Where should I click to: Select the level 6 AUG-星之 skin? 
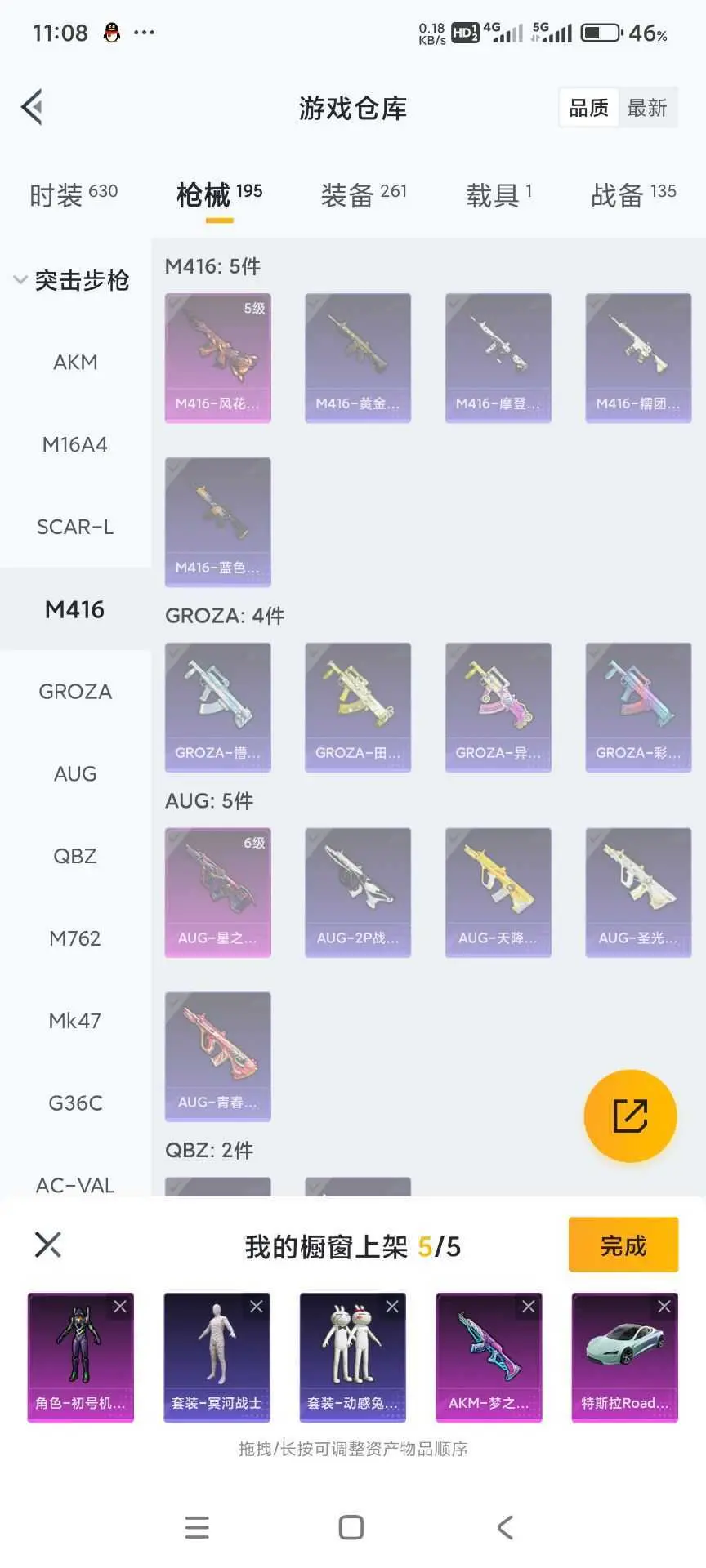pyautogui.click(x=217, y=893)
